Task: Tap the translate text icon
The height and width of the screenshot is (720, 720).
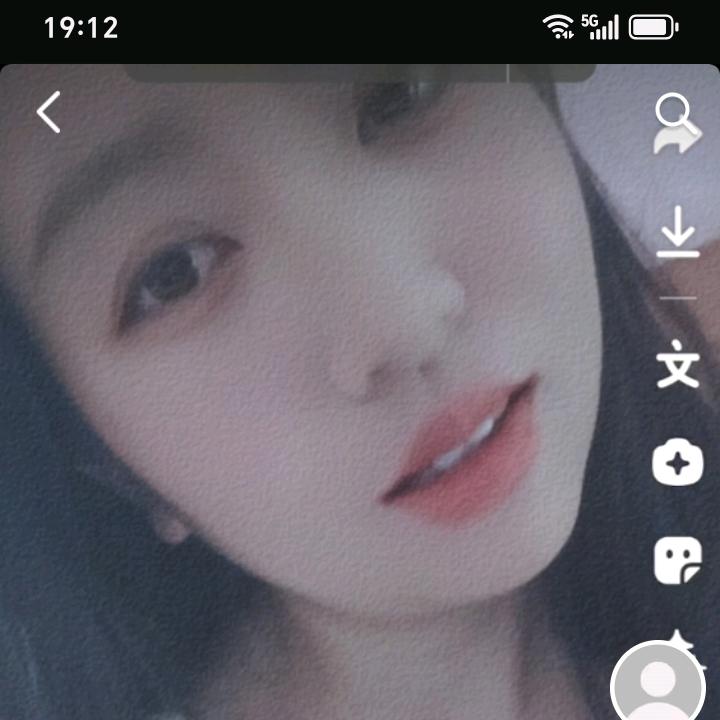Action: 677,366
